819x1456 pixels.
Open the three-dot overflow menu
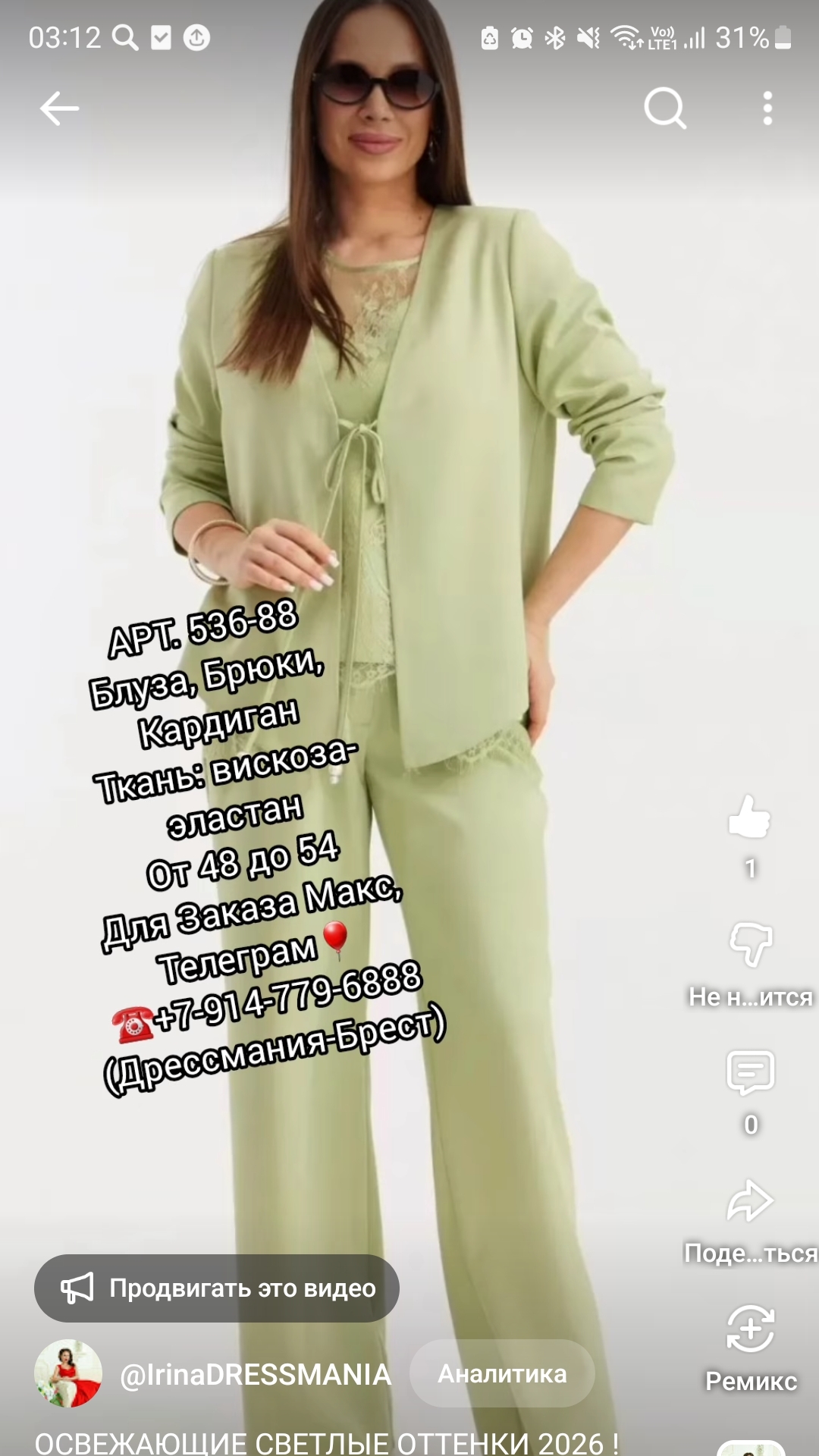(x=767, y=109)
